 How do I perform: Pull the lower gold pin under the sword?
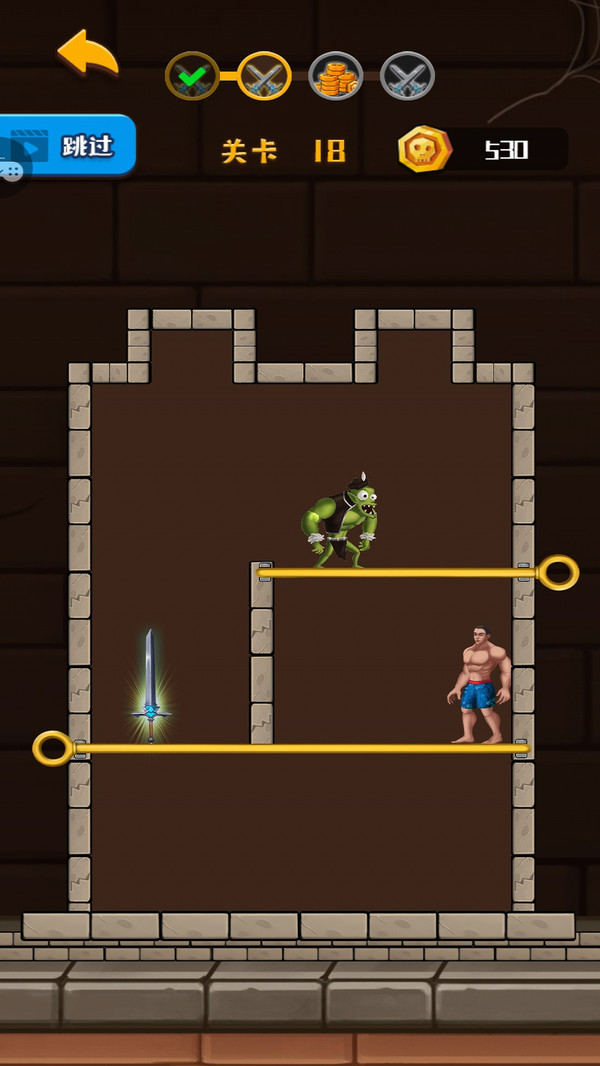pos(52,747)
